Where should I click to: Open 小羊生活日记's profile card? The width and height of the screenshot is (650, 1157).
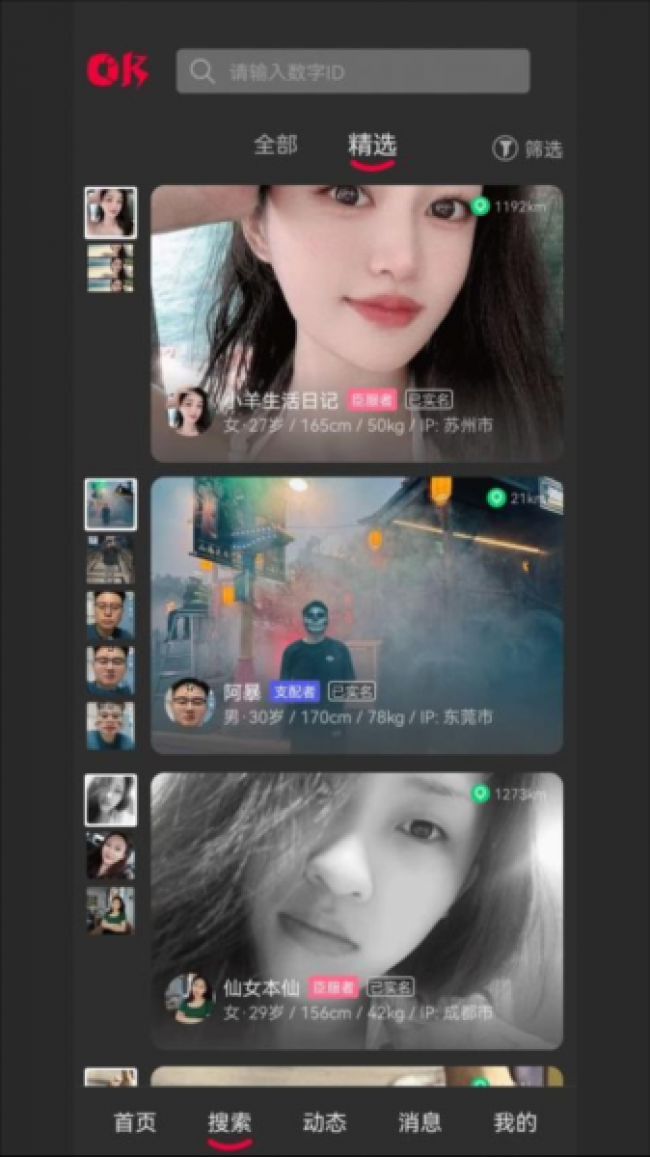[356, 323]
